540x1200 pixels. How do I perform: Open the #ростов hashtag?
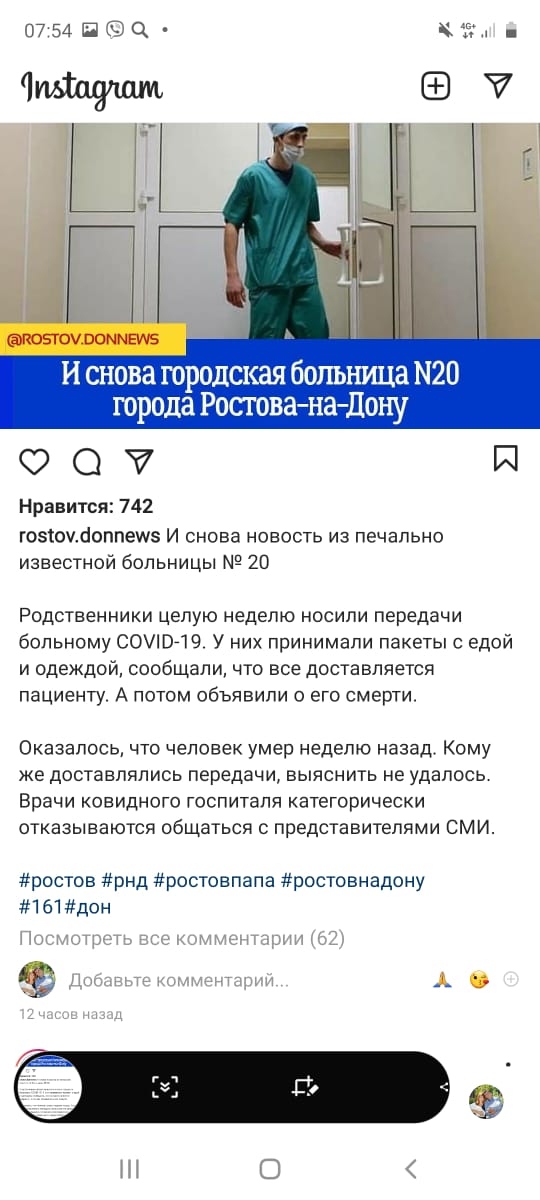[57, 880]
